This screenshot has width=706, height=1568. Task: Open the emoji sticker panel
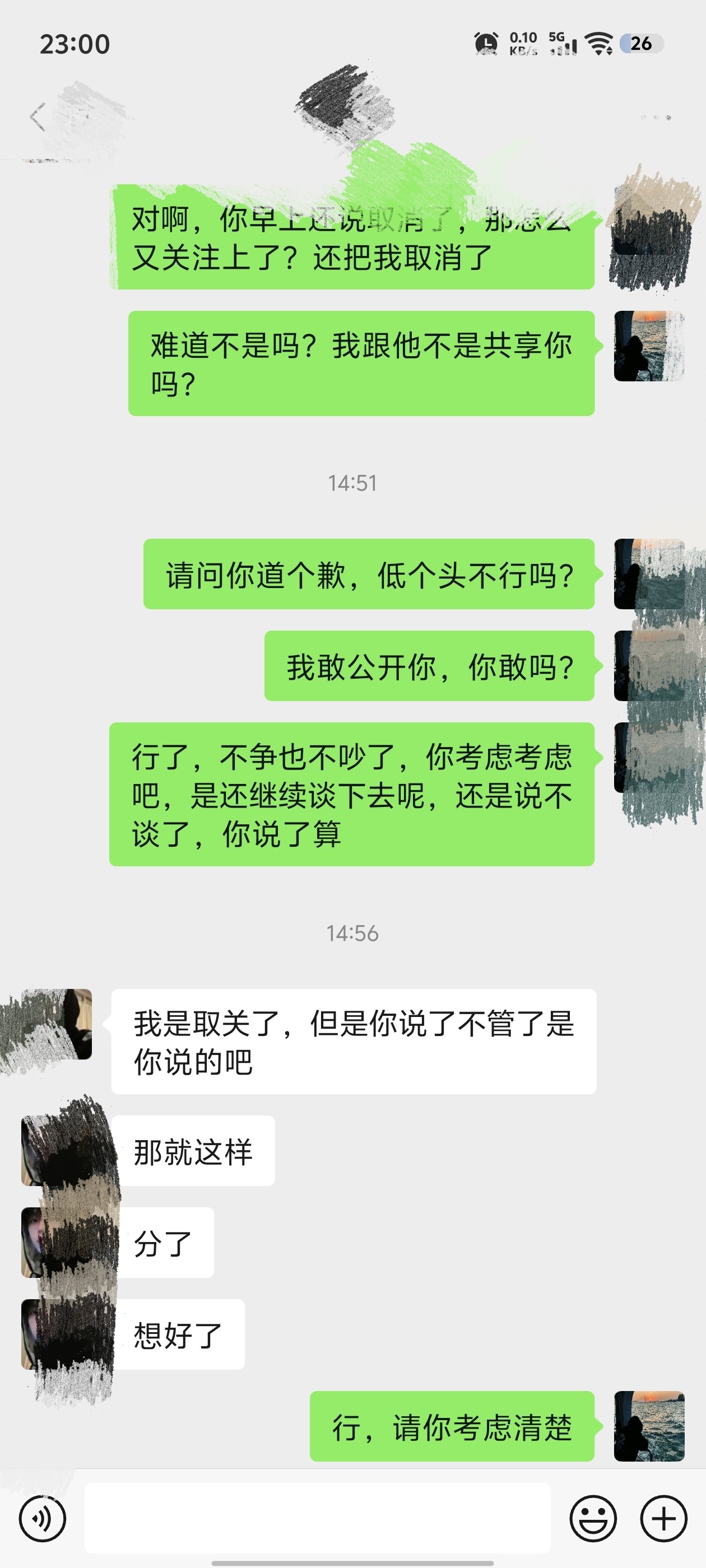[593, 1518]
